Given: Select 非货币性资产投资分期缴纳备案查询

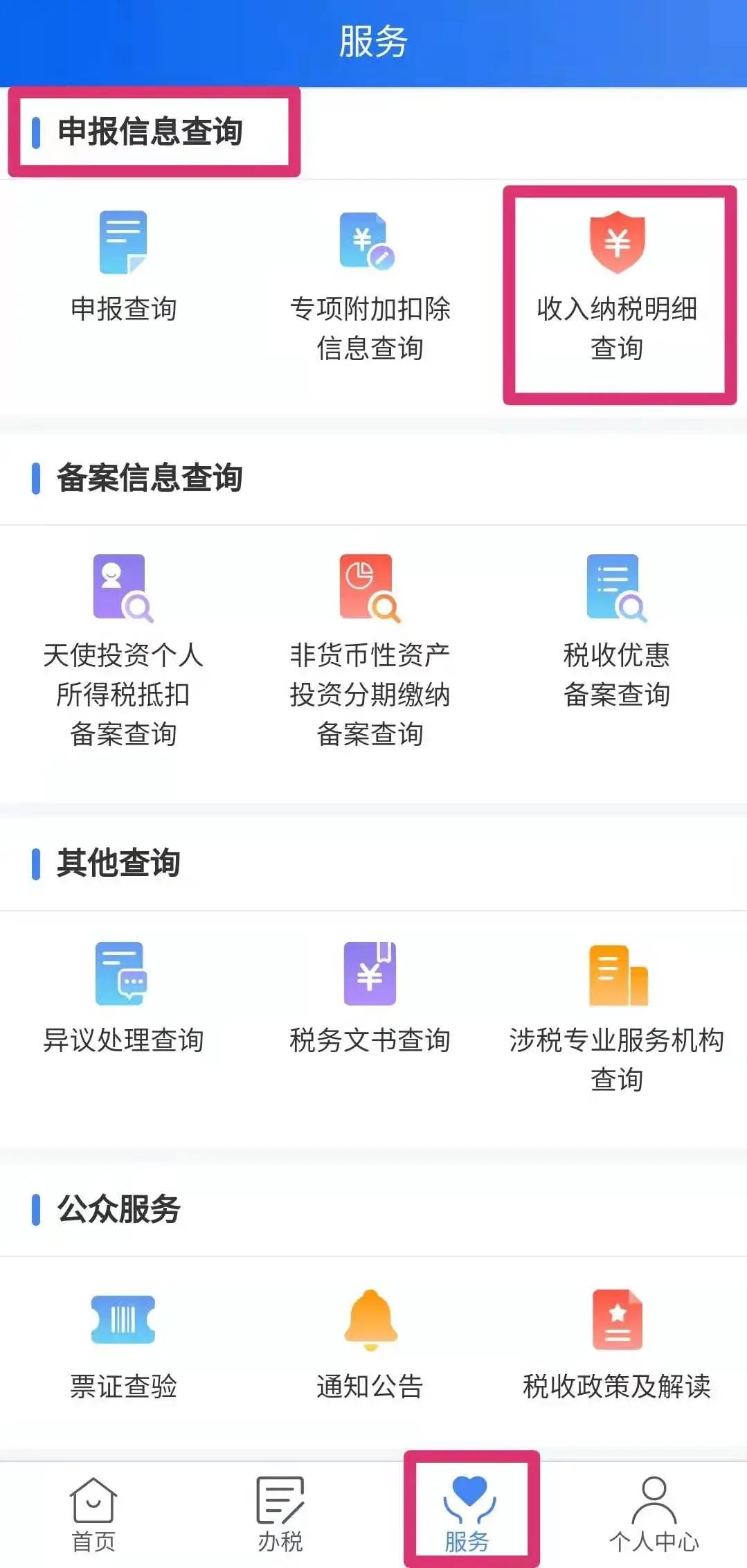Looking at the screenshot, I should (x=370, y=651).
